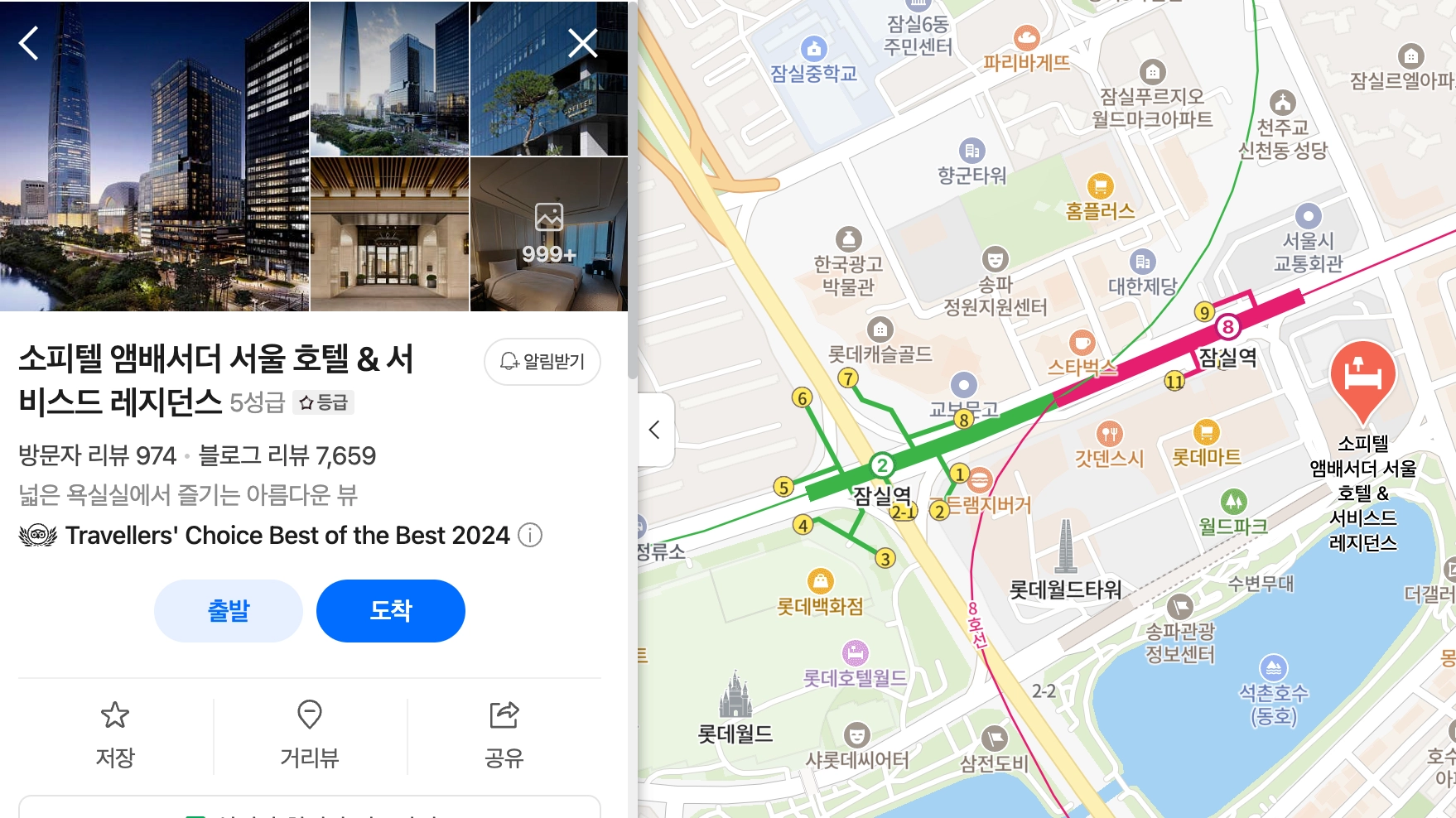The height and width of the screenshot is (818, 1456).
Task: Tap the red Sofitel hotel pin on map
Action: click(x=1362, y=378)
